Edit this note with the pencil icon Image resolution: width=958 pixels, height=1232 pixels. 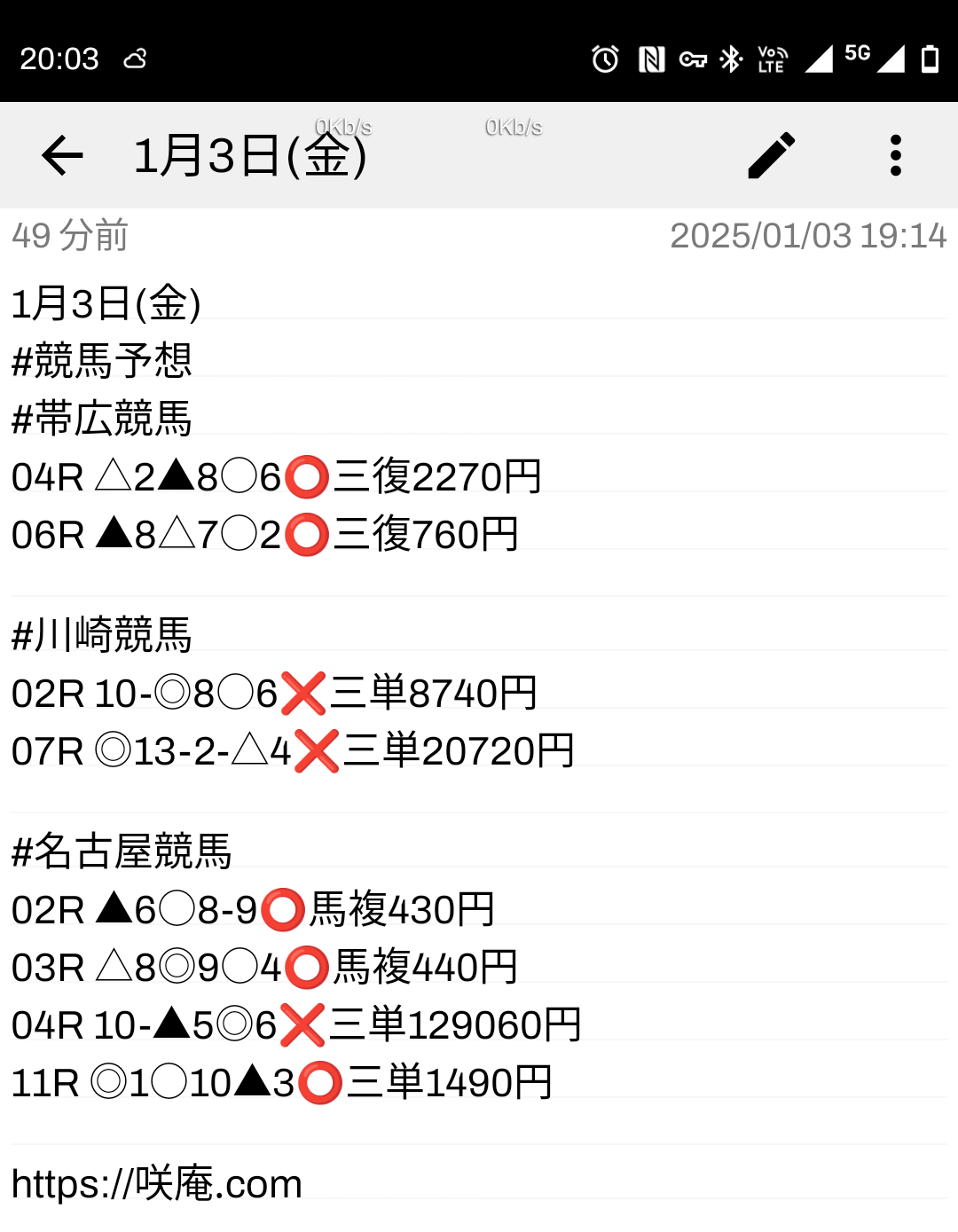pyautogui.click(x=772, y=156)
